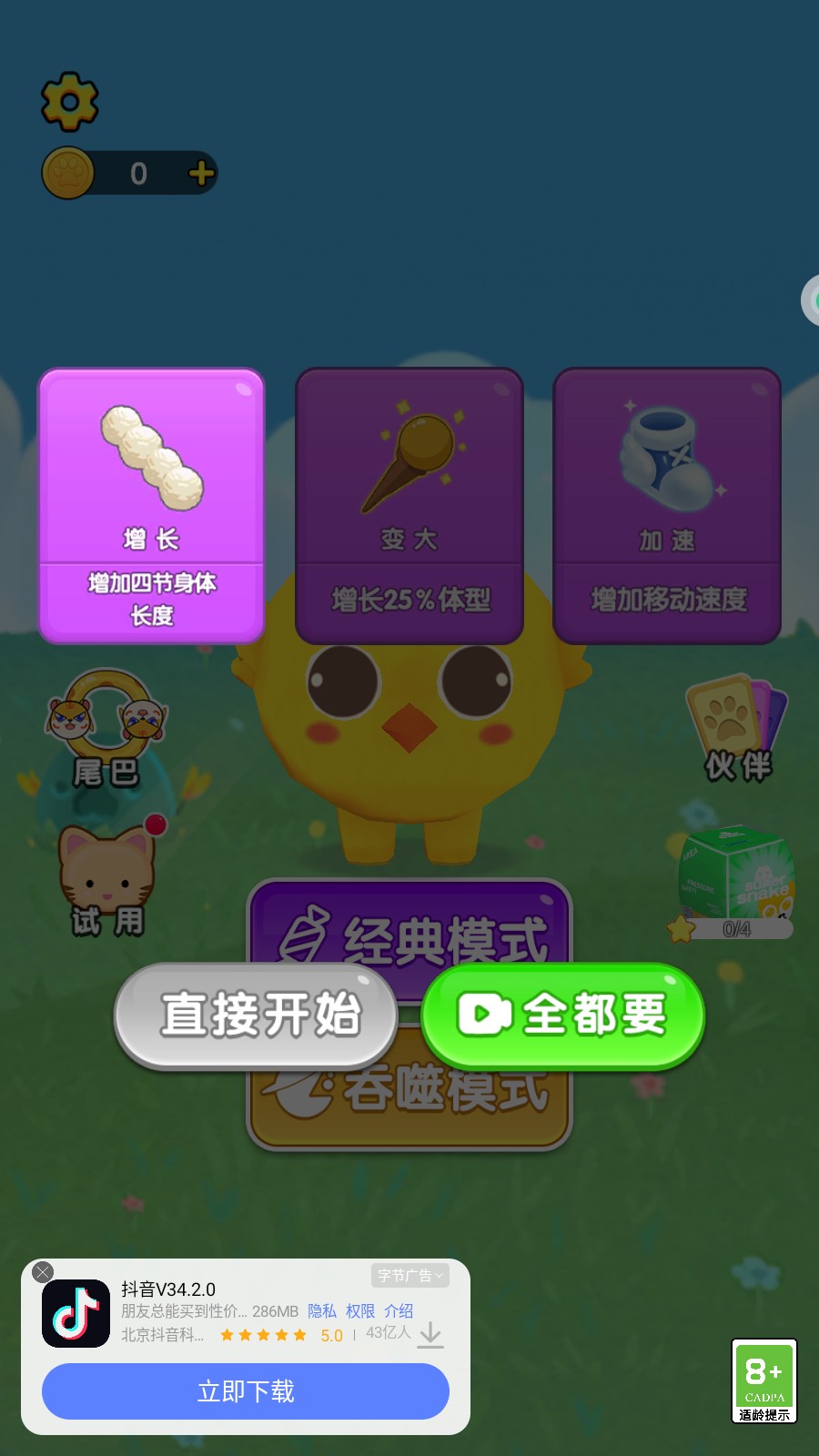The width and height of the screenshot is (819, 1456).
Task: Add coins with the plus button
Action: [201, 173]
